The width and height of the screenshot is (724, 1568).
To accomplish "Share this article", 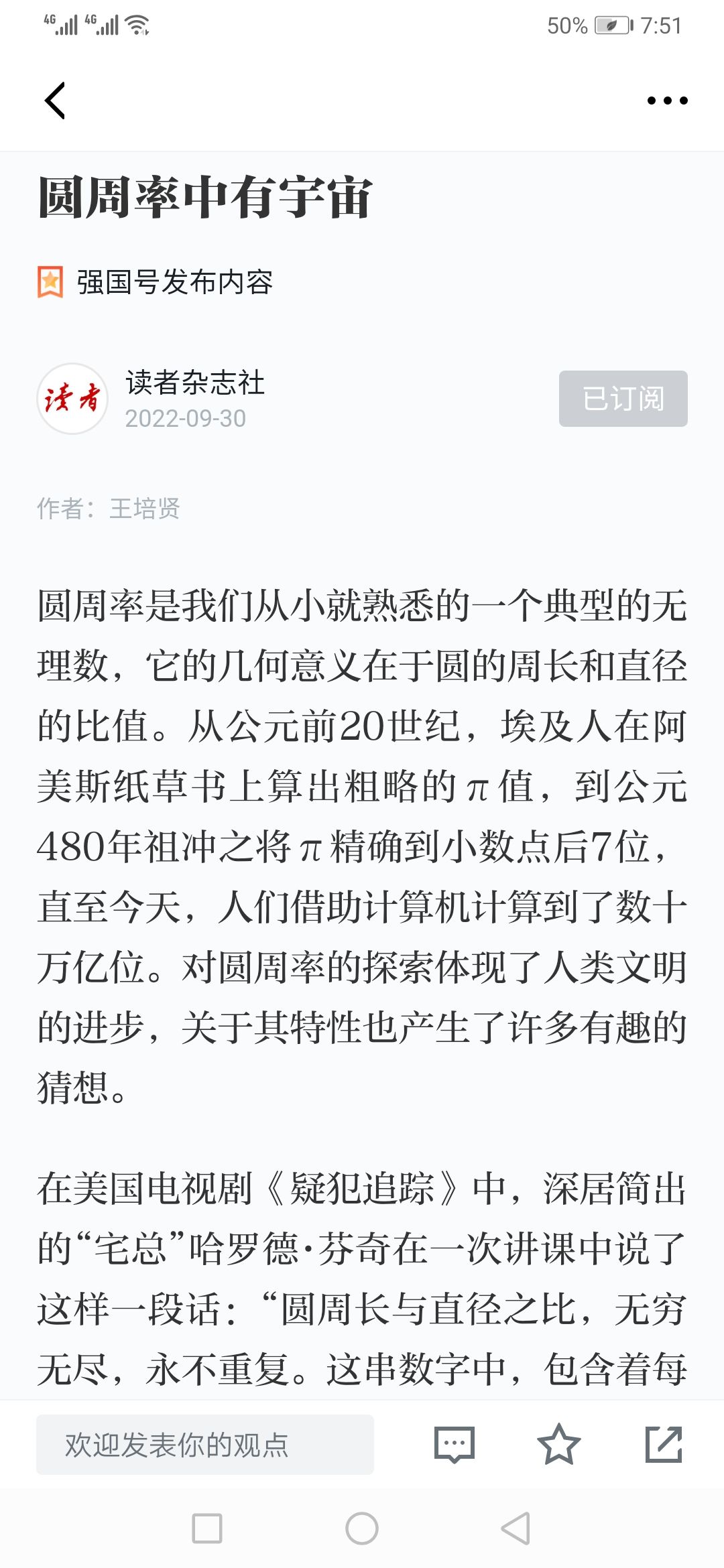I will pyautogui.click(x=664, y=1445).
